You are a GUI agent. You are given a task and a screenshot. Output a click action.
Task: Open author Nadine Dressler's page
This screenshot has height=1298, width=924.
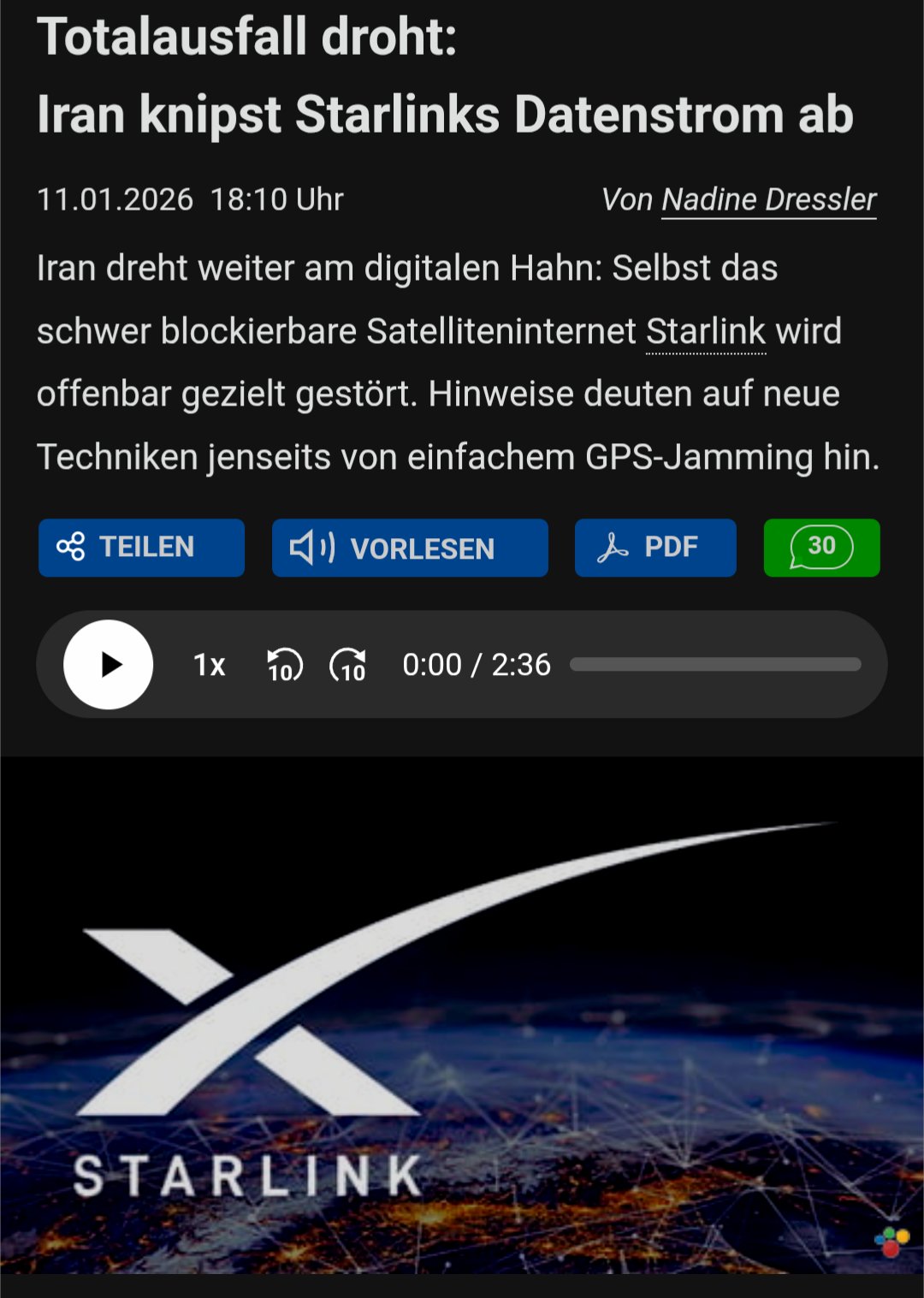pyautogui.click(x=768, y=199)
